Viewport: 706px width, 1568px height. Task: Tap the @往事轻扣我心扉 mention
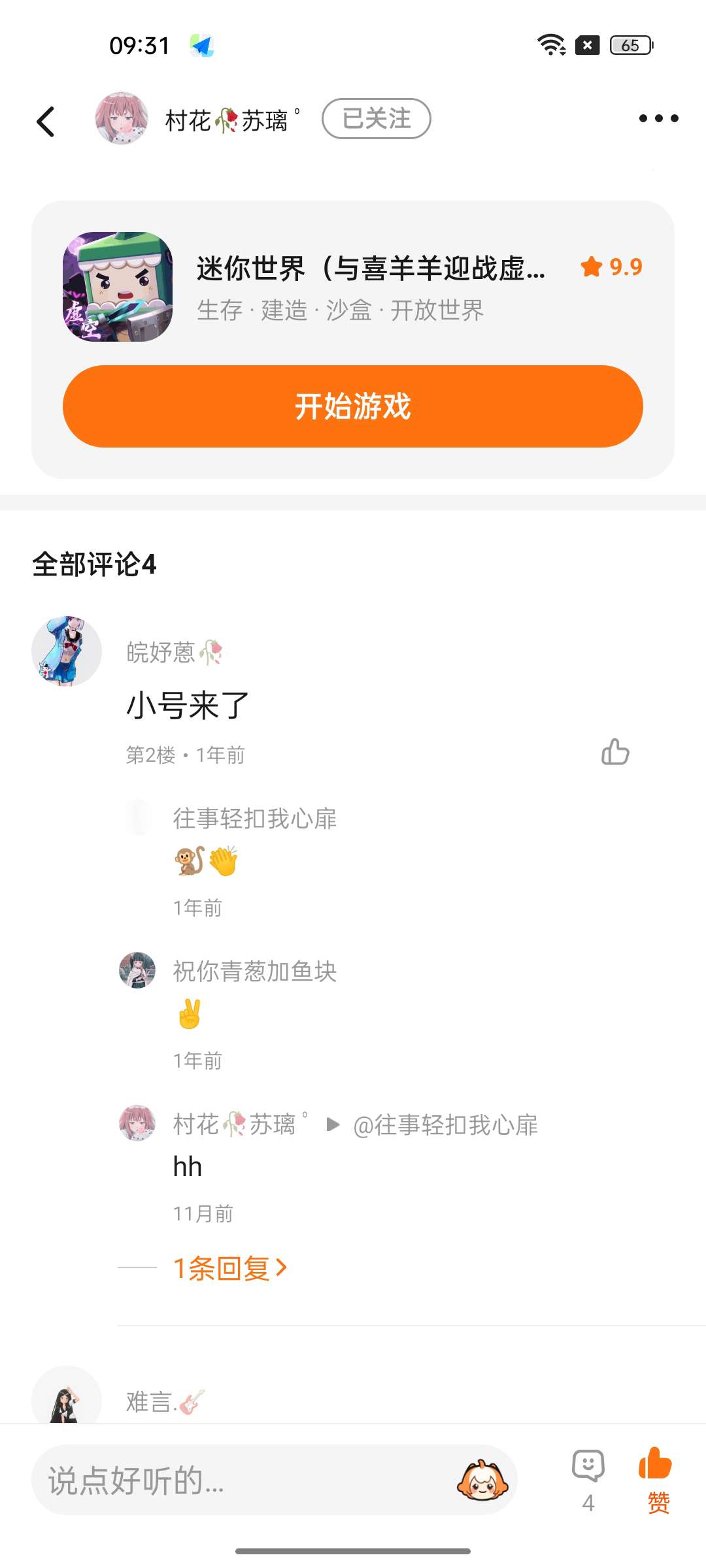pyautogui.click(x=445, y=1124)
